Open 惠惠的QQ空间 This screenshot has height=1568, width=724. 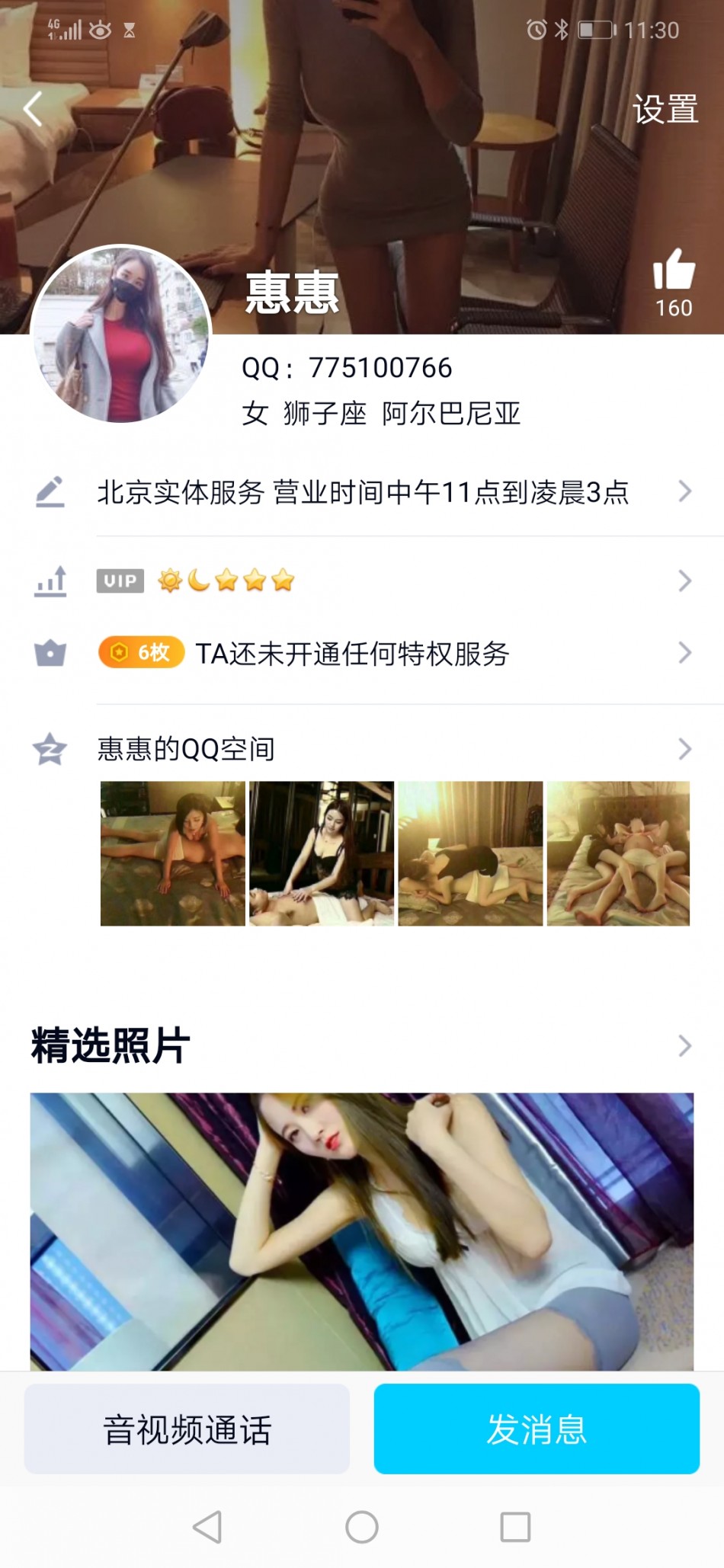coord(363,750)
